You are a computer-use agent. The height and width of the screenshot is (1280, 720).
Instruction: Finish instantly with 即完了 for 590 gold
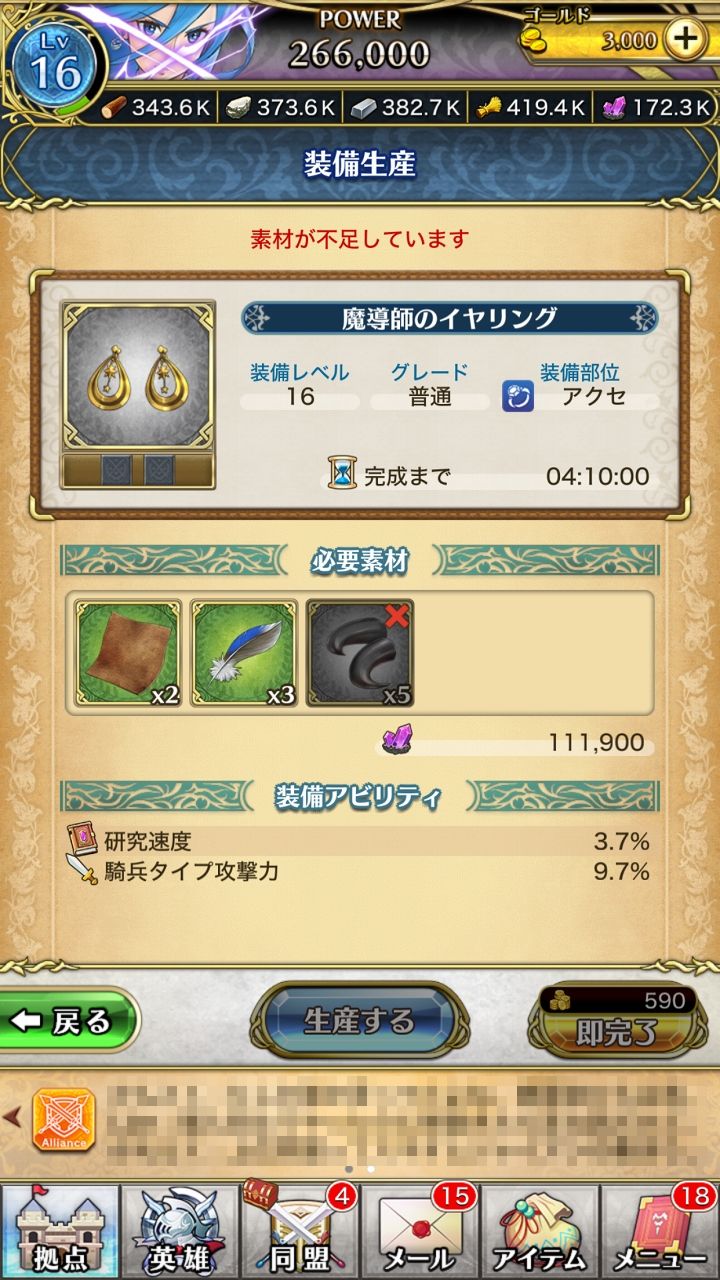pyautogui.click(x=617, y=1022)
